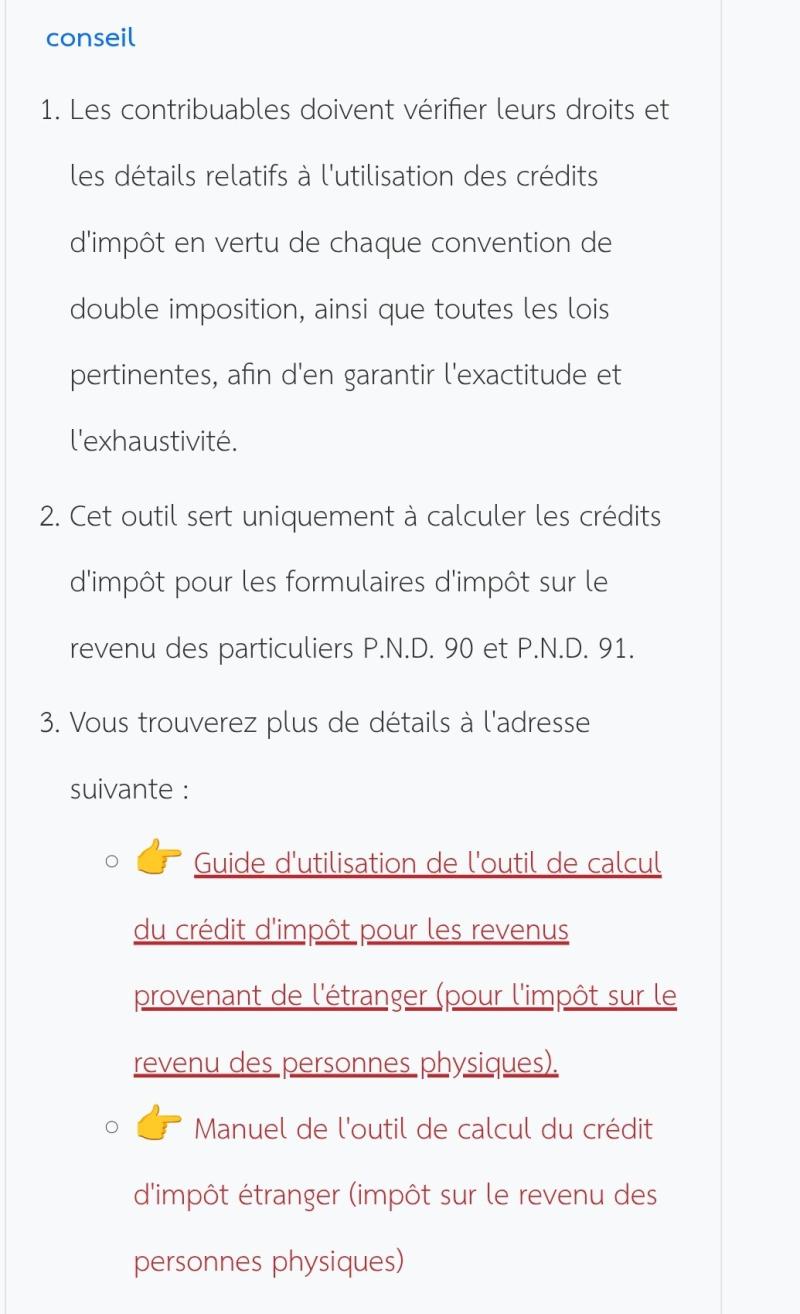Screen dimensions: 800x1314
Task: Open the Manuel de l'outil de calcul link
Action: tap(422, 1129)
